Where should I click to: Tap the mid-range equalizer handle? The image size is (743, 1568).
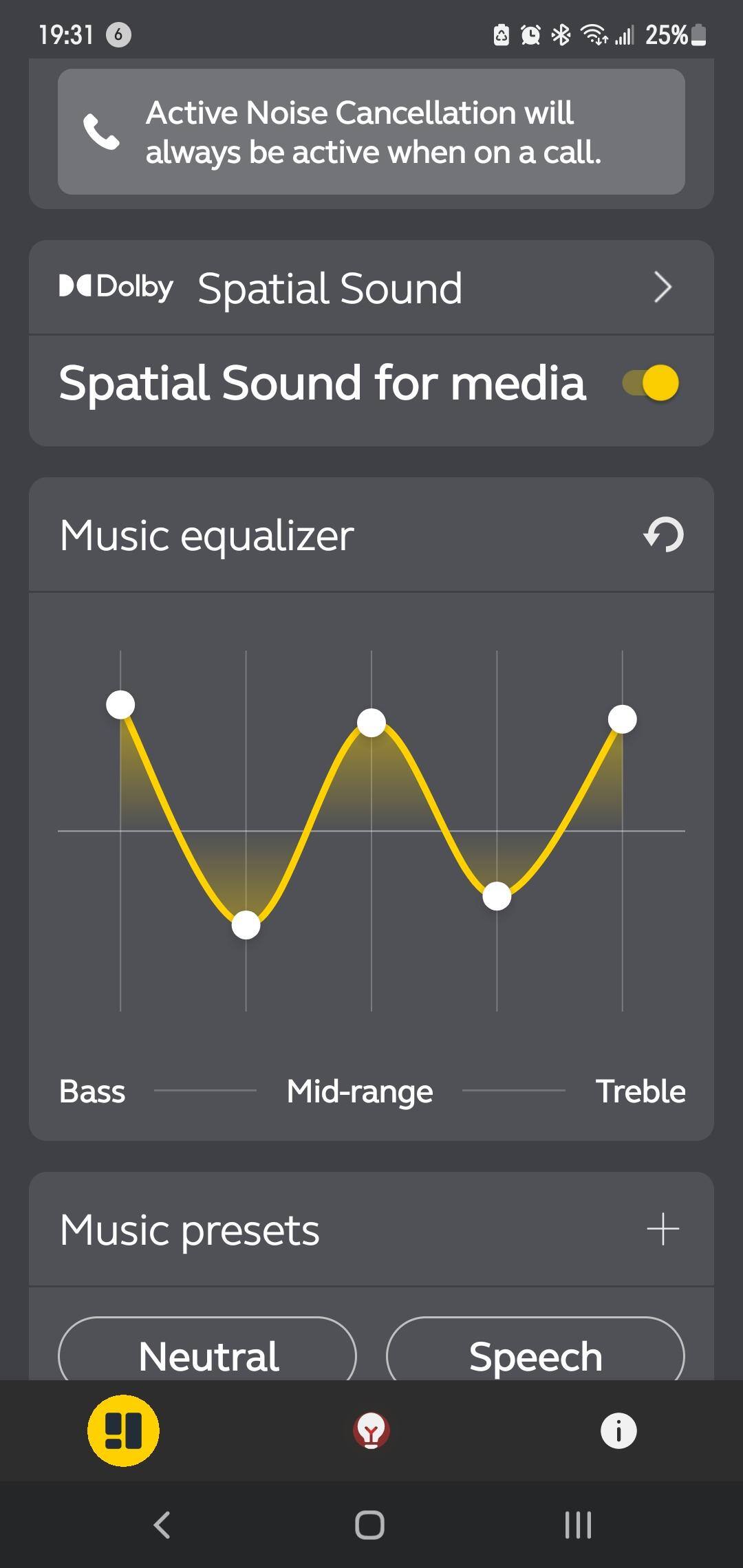(371, 723)
